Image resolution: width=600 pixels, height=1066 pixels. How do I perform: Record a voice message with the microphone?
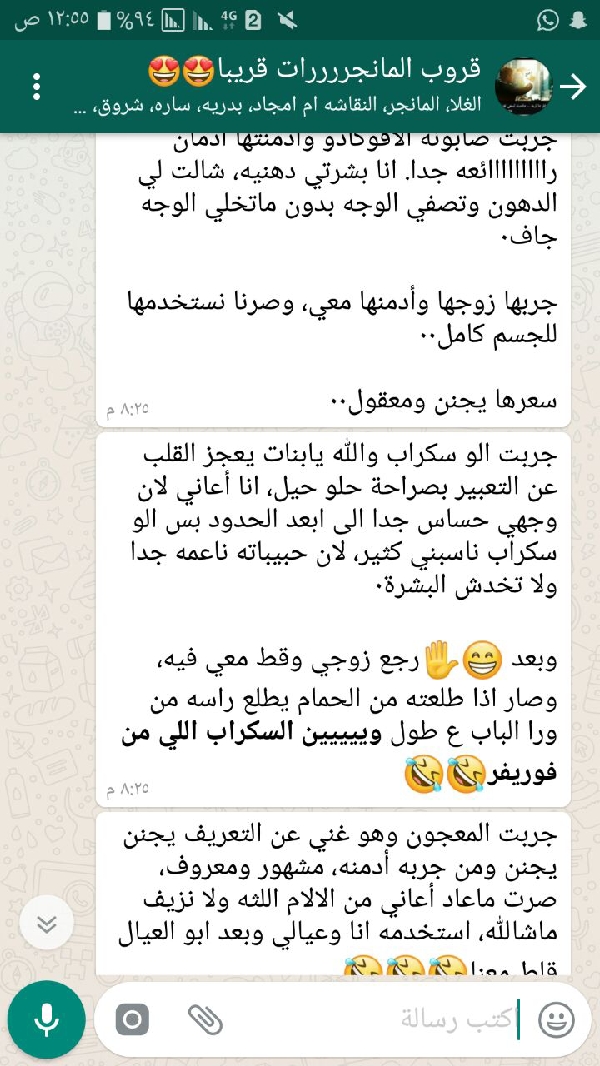[x=46, y=1019]
